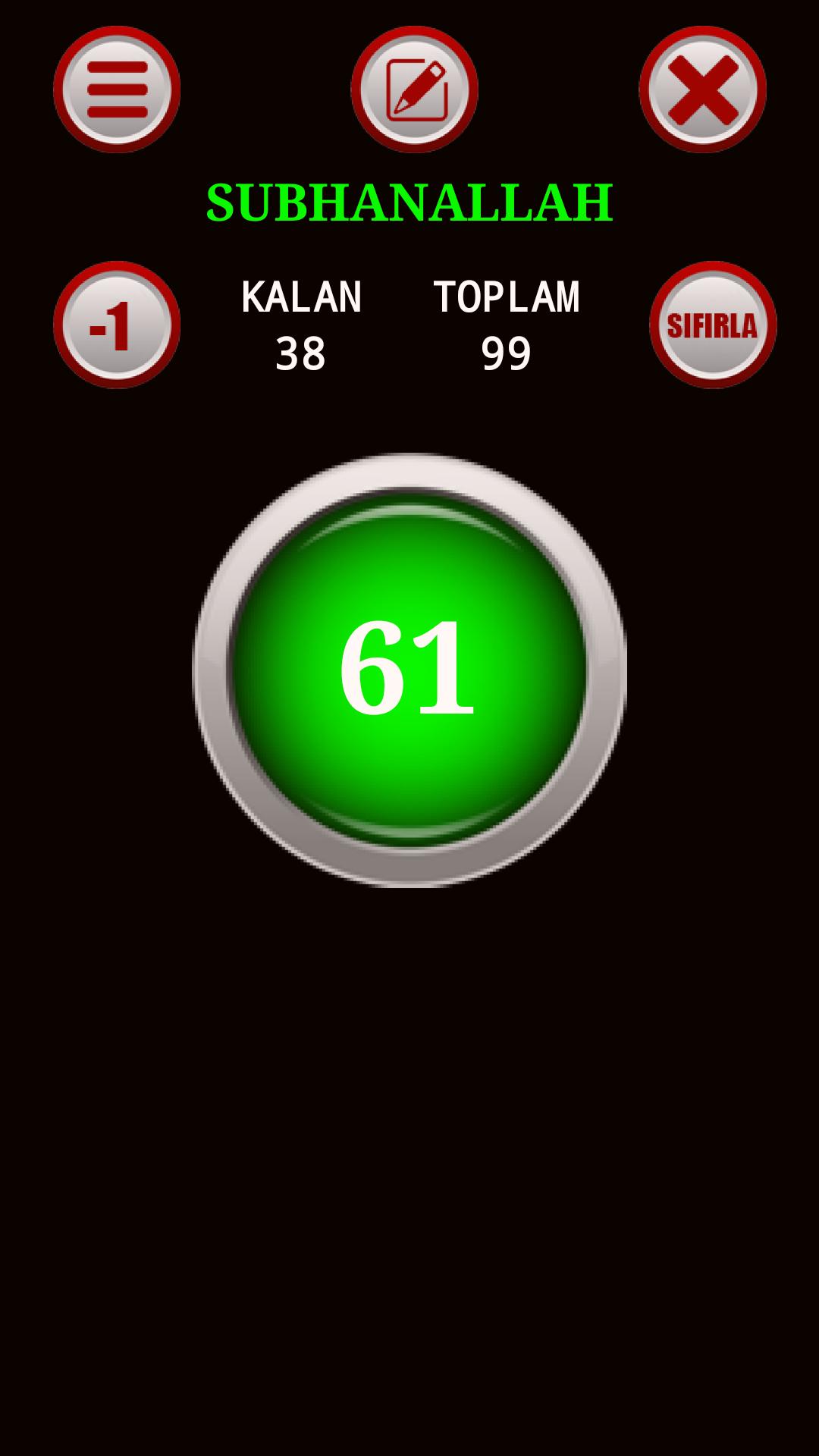Open the edit note pencil icon
Image resolution: width=819 pixels, height=1456 pixels.
414,89
